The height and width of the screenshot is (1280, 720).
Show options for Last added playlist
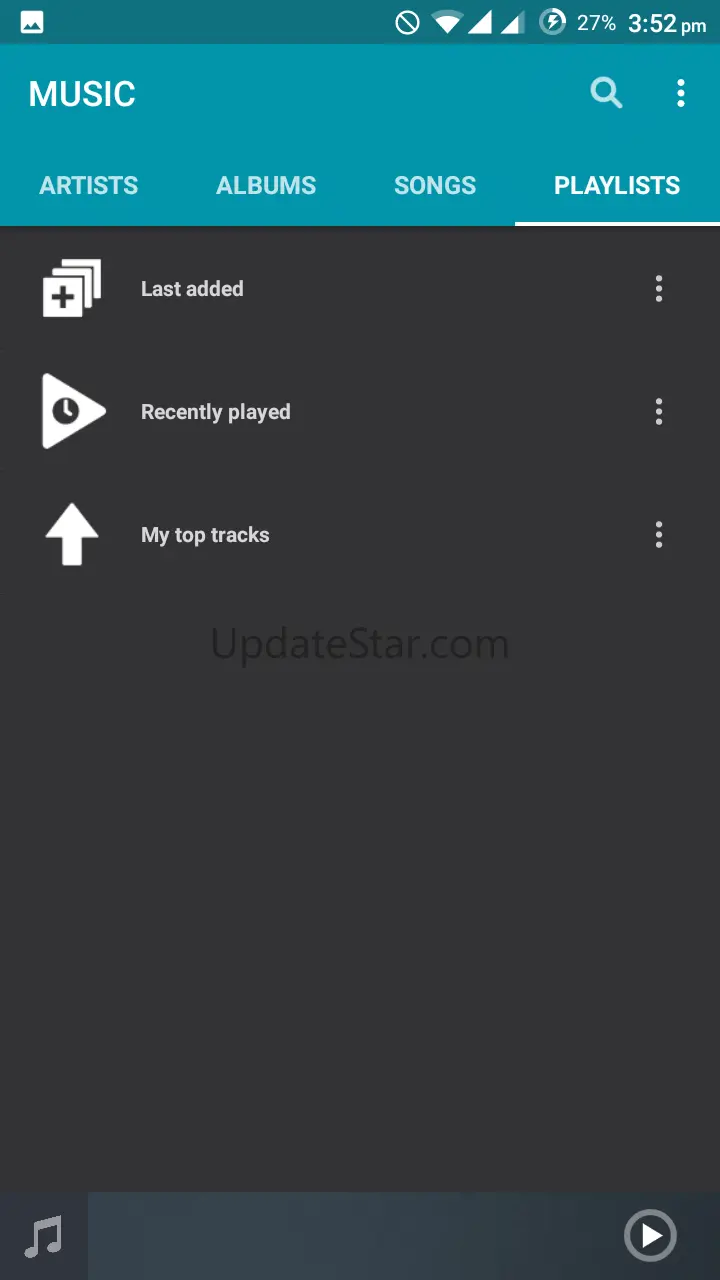(x=658, y=289)
